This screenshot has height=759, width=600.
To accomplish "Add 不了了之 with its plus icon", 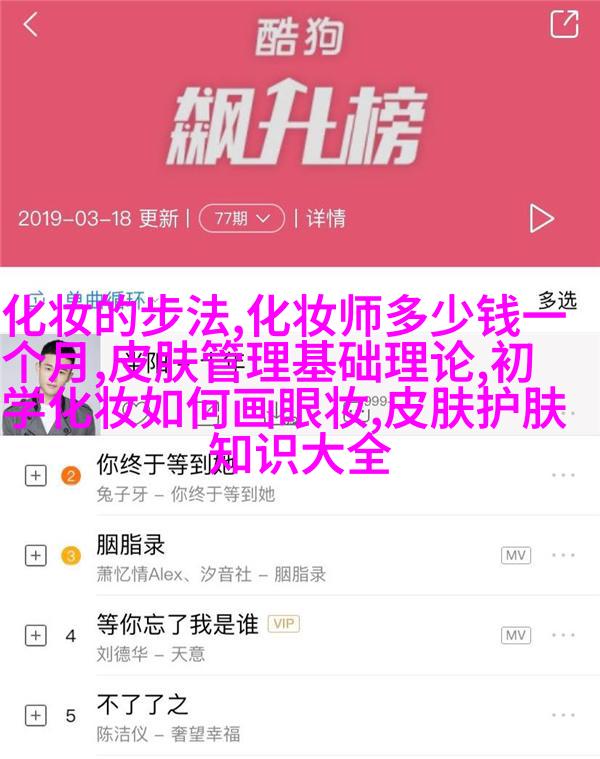I will pos(36,715).
